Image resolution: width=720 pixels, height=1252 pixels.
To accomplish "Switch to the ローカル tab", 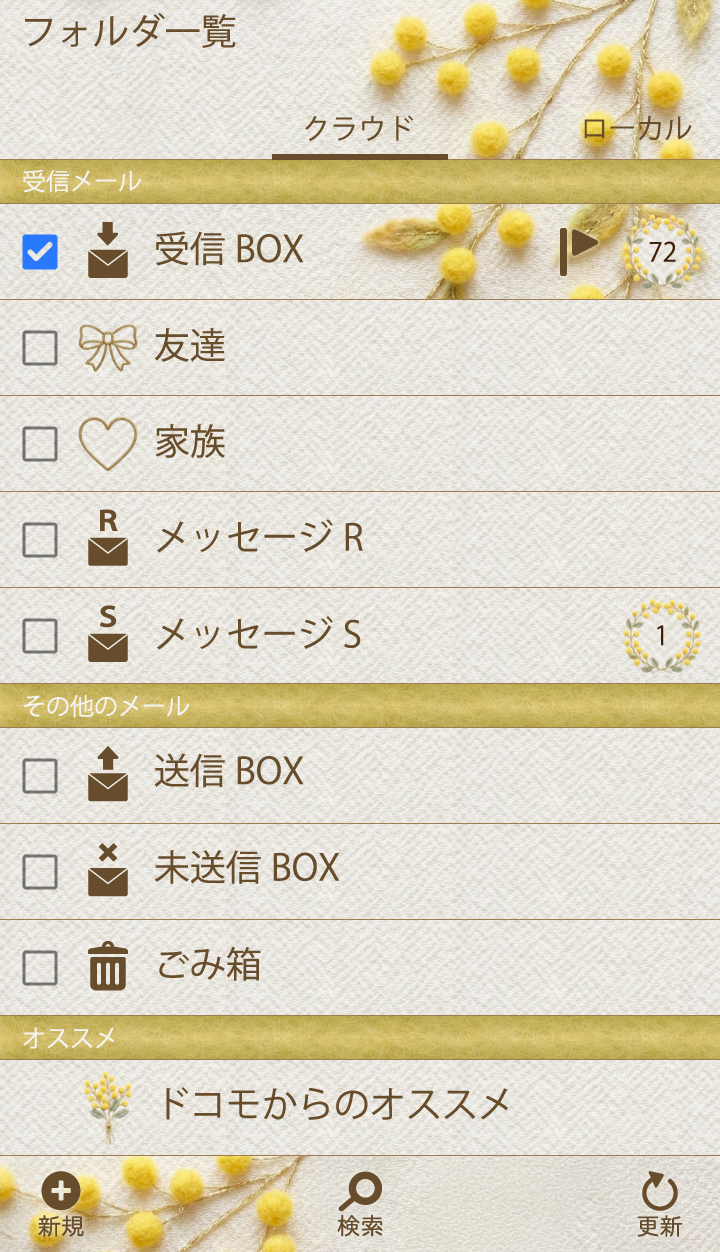I will pos(636,129).
